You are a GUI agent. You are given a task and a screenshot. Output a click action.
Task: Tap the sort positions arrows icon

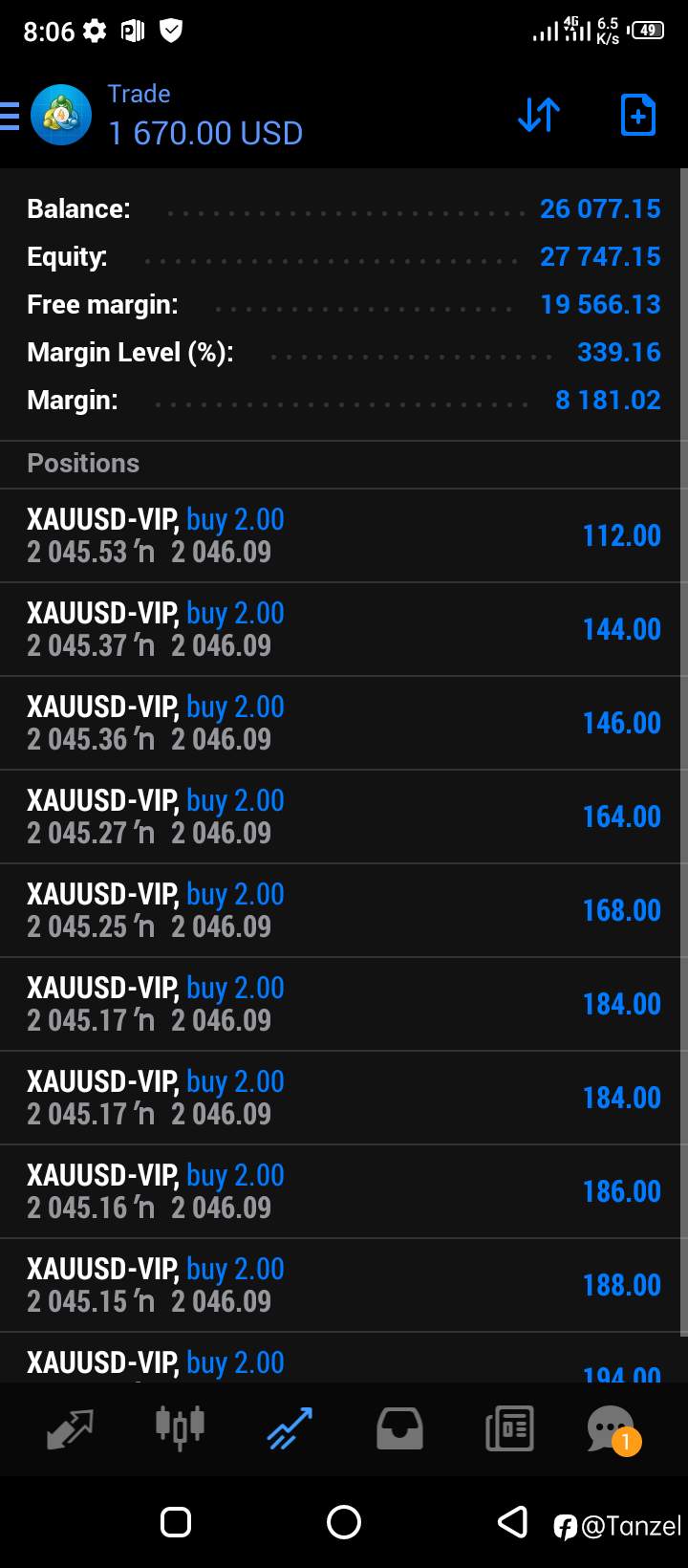click(x=539, y=116)
